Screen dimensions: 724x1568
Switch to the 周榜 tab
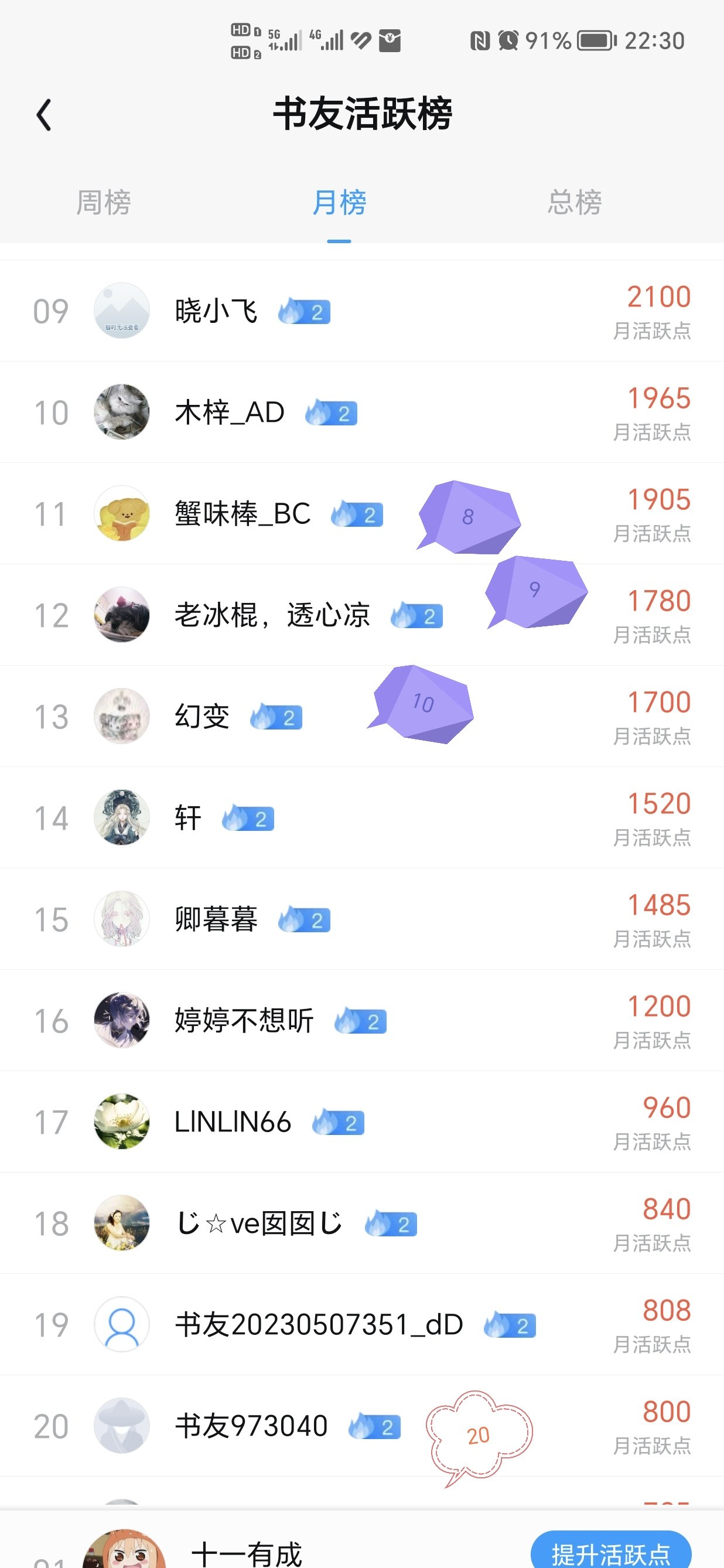(104, 202)
